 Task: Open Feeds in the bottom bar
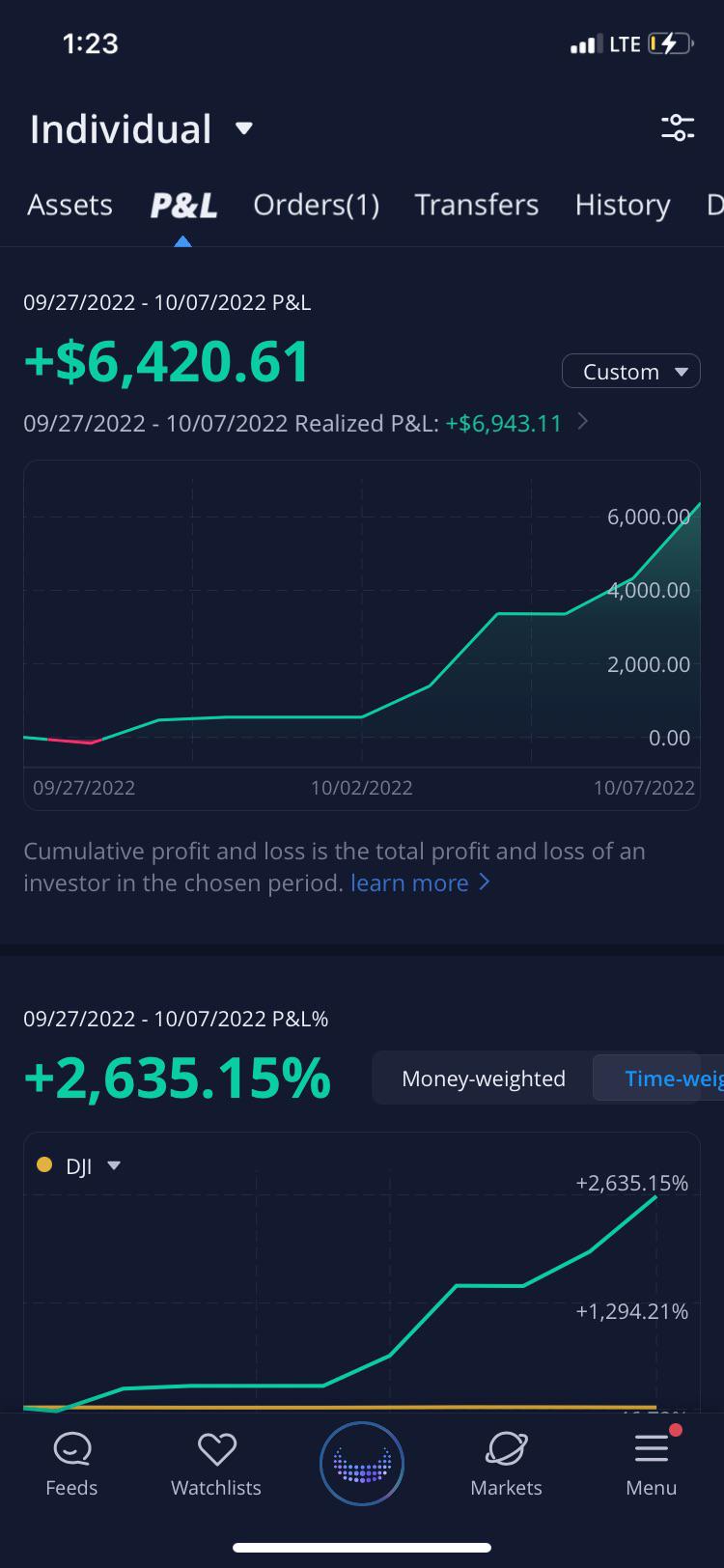coord(71,1464)
